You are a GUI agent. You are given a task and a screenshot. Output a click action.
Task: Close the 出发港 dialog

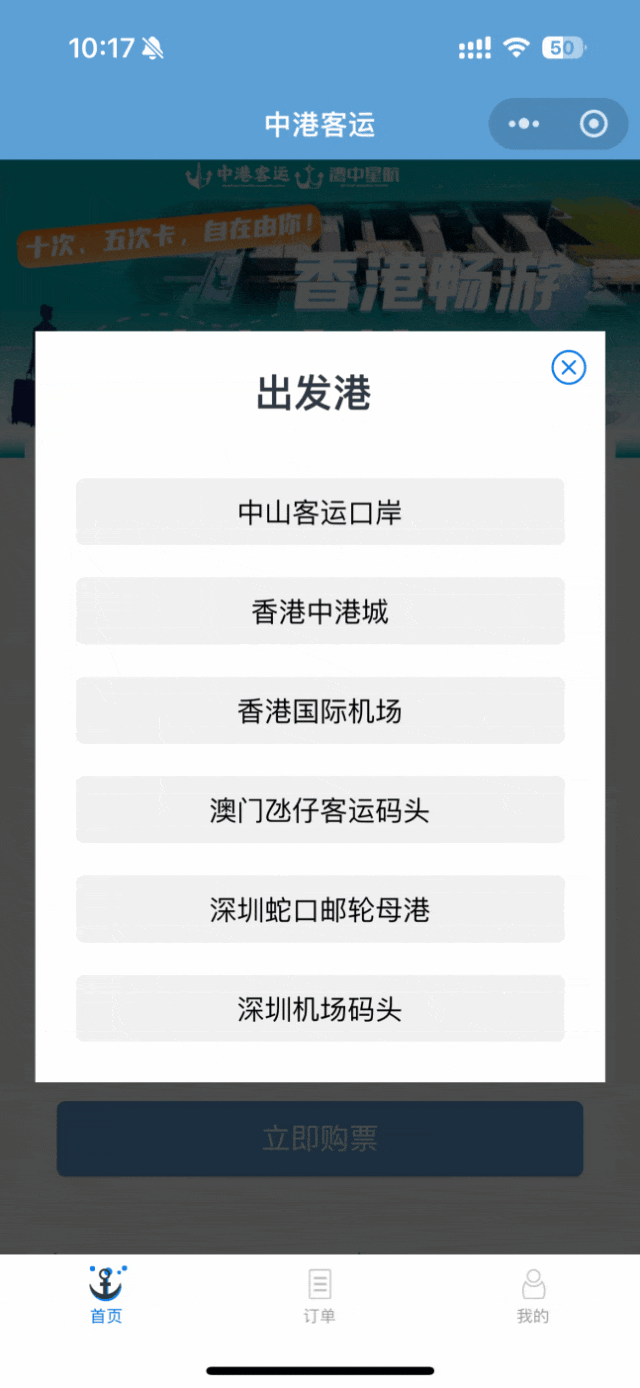pos(568,368)
